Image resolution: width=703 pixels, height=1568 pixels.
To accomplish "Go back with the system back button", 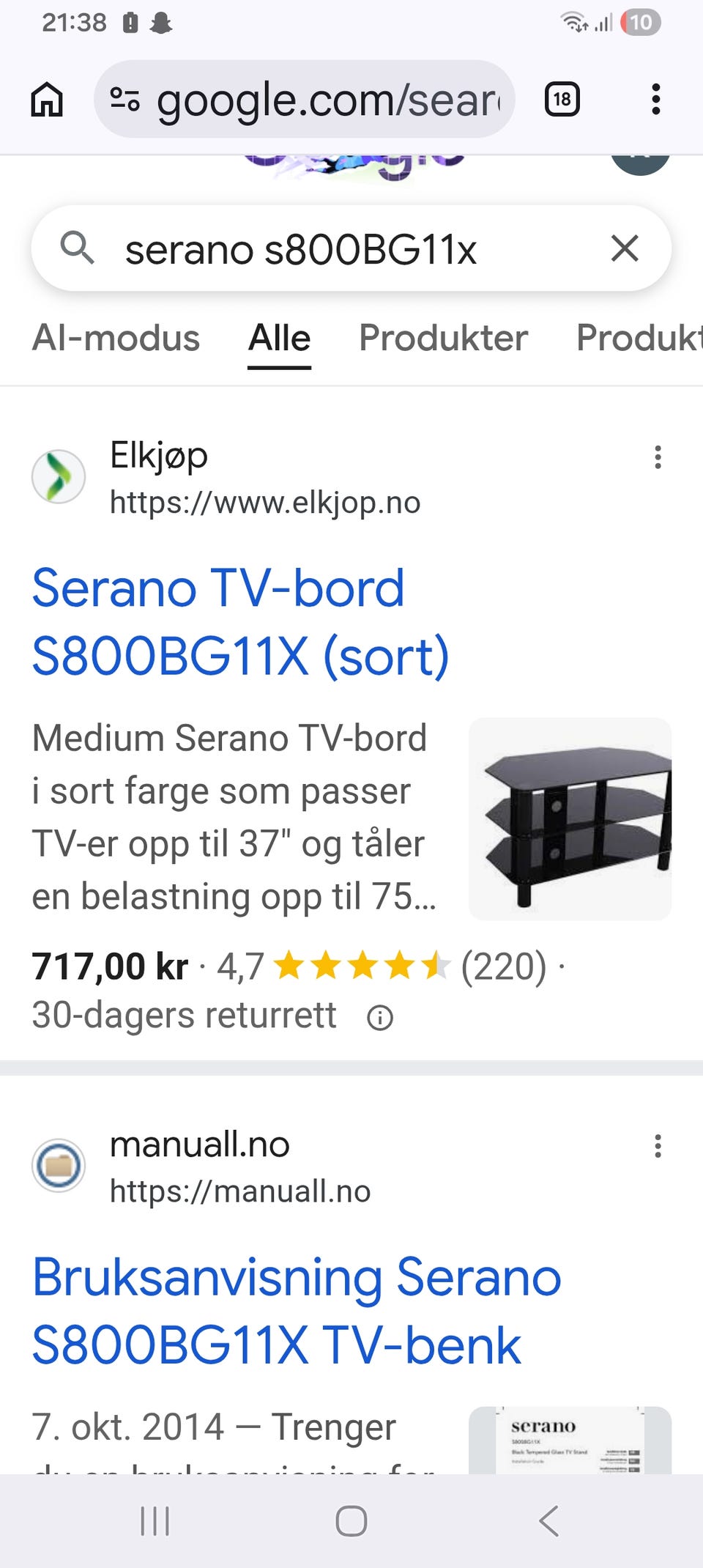I will pos(548,1521).
